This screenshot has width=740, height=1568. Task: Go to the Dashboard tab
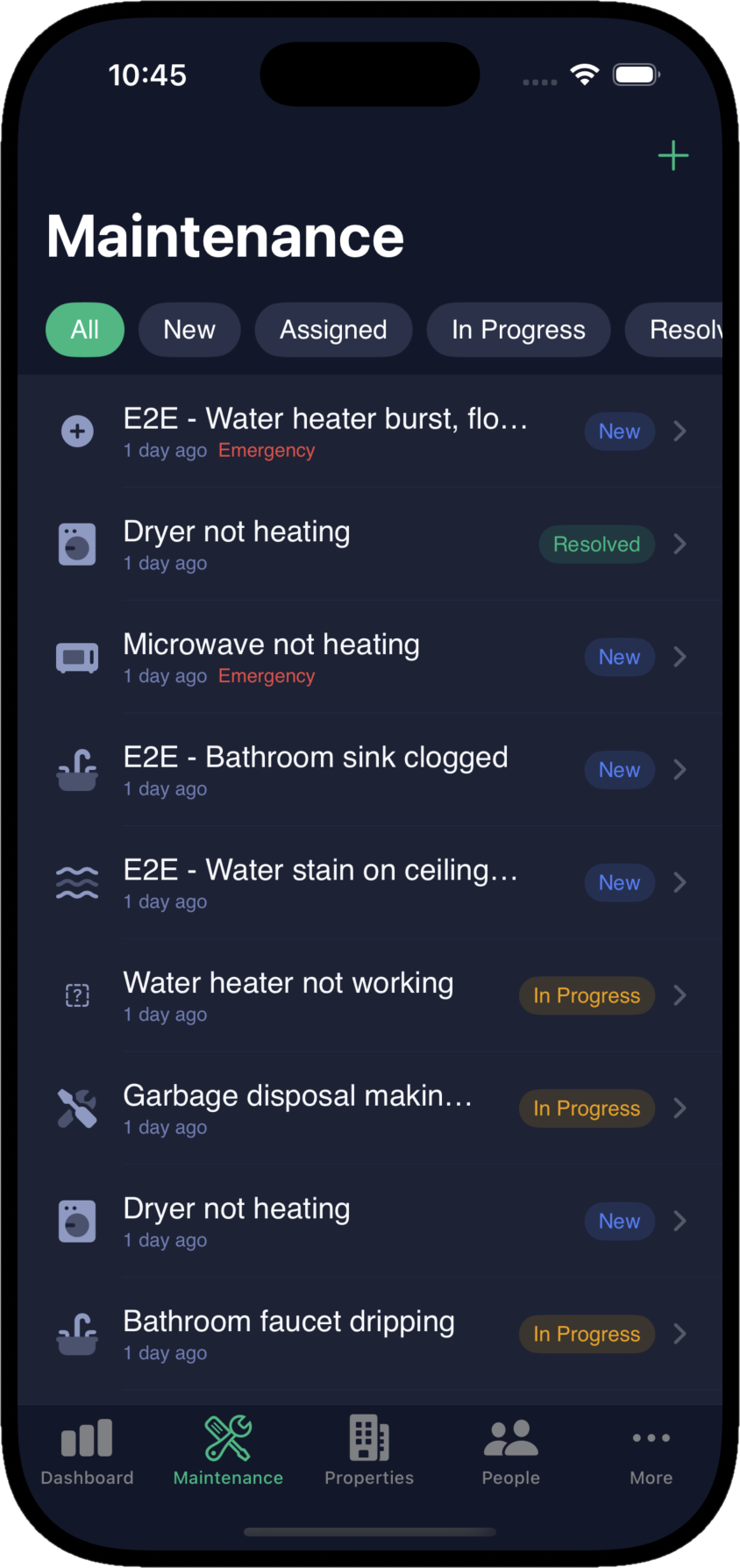[x=87, y=1452]
